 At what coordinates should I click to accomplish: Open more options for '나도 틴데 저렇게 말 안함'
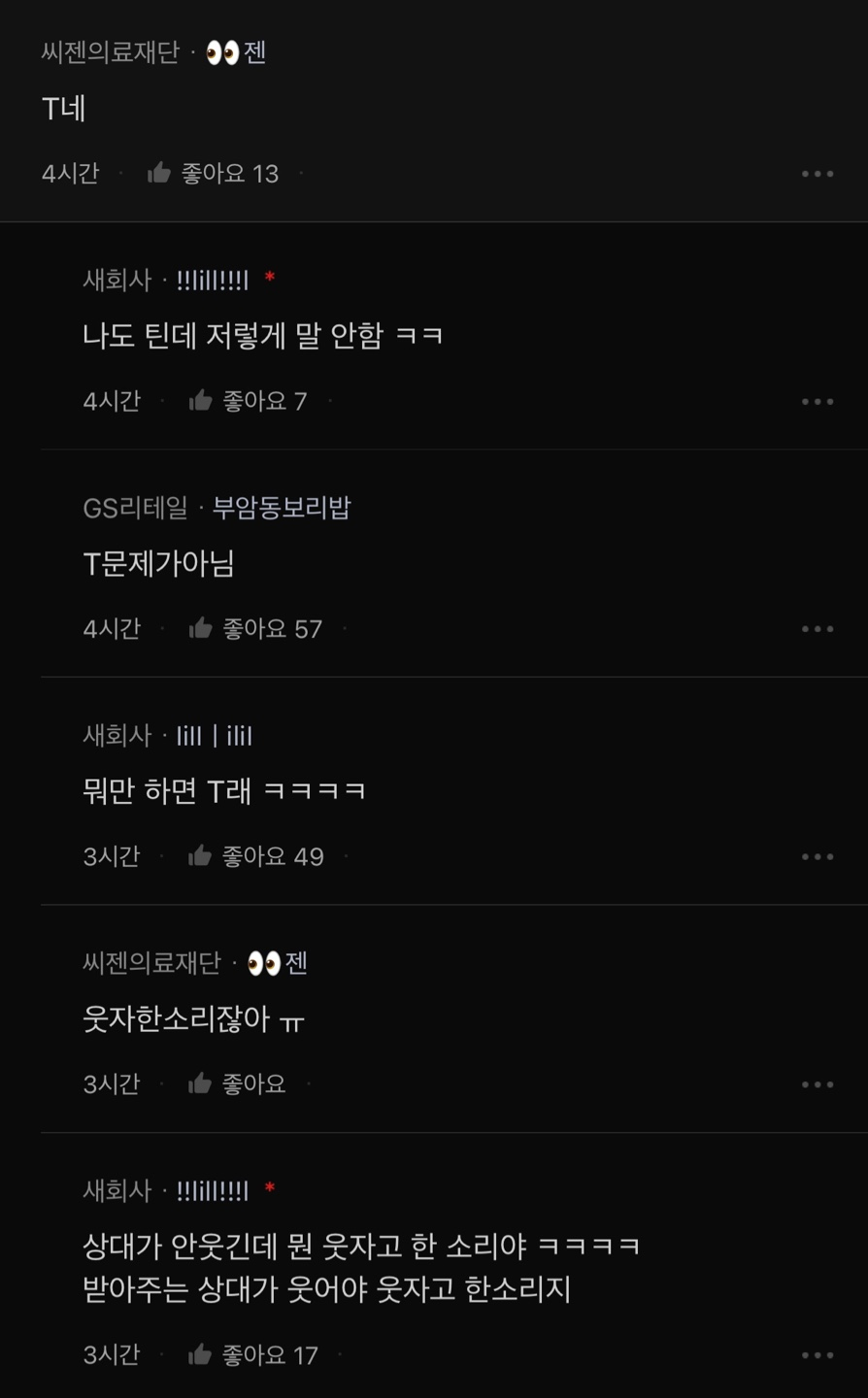pyautogui.click(x=817, y=402)
